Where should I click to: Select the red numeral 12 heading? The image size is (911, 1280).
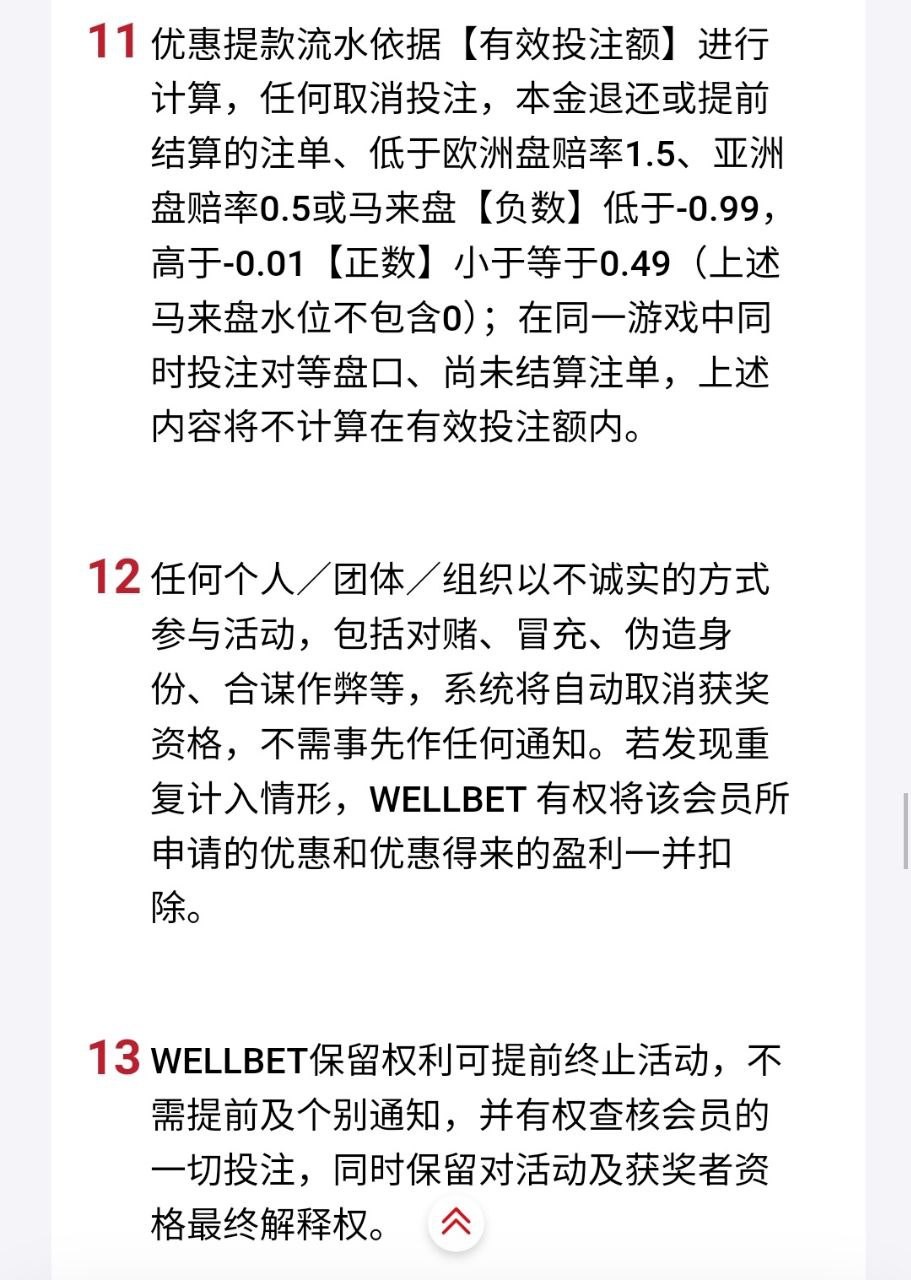click(x=113, y=577)
